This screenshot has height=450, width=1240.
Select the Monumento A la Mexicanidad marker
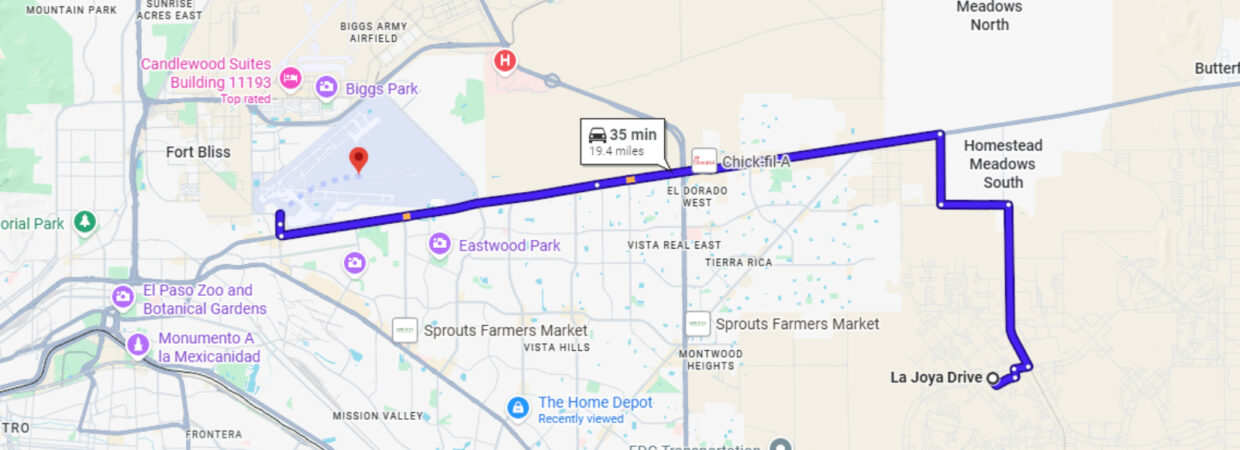pyautogui.click(x=137, y=345)
